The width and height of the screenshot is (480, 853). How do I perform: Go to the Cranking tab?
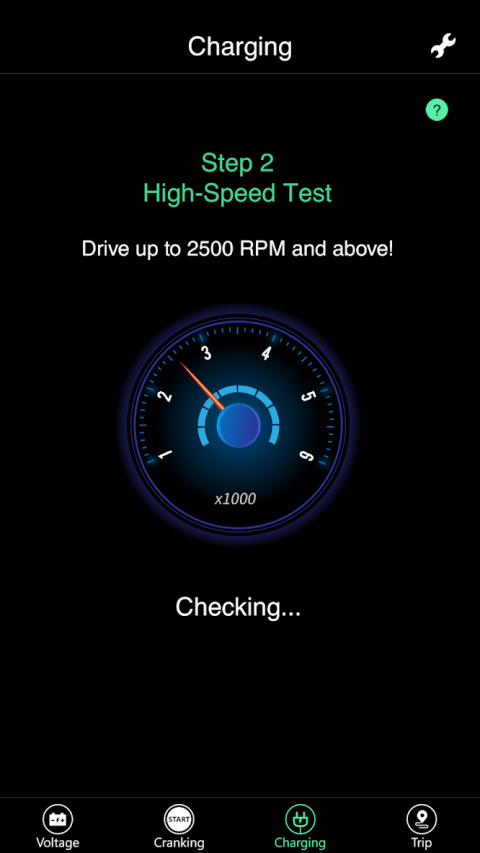(x=179, y=827)
